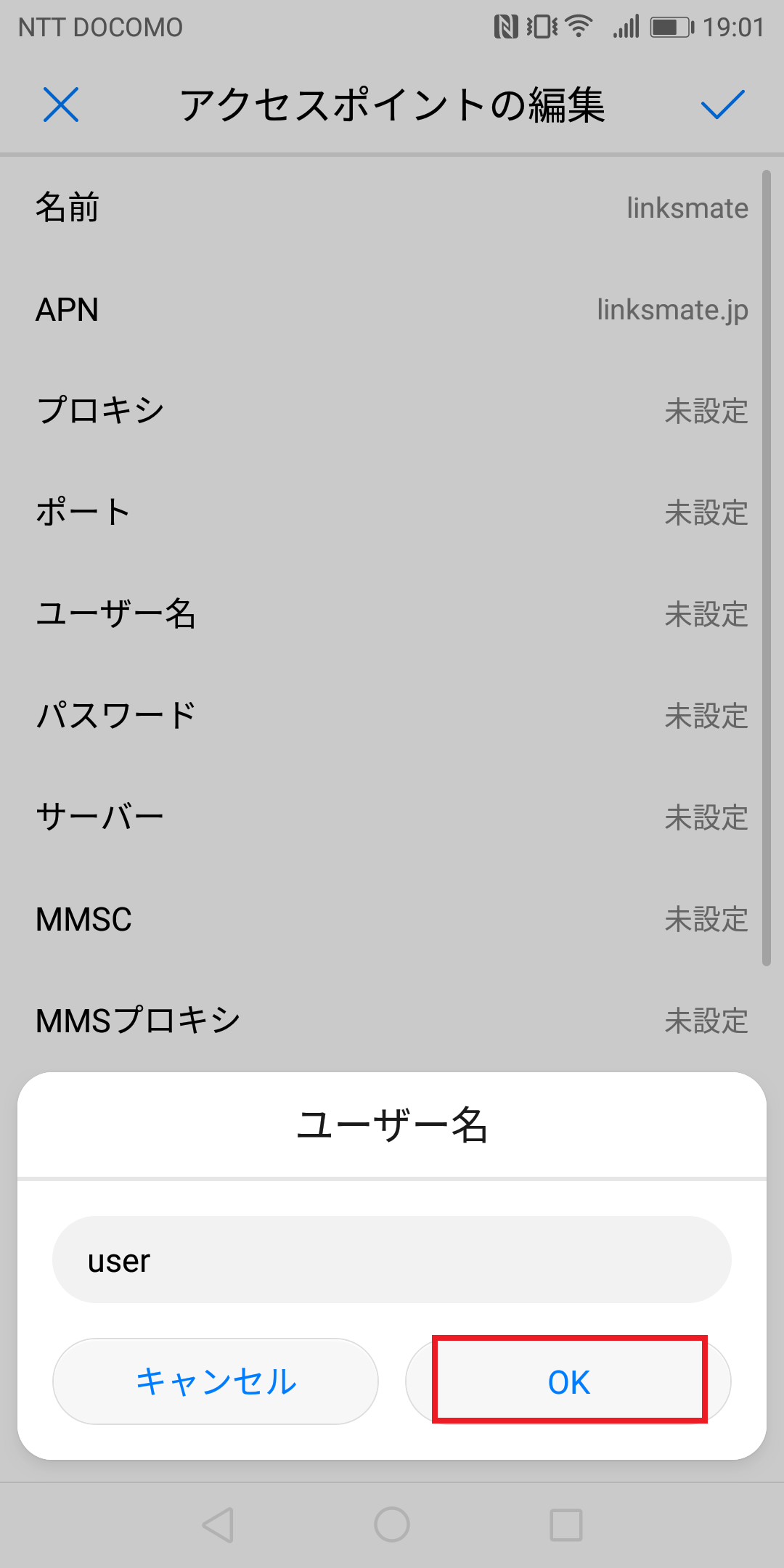Open the 名前 field showing linksmate
This screenshot has width=784, height=1568.
[x=392, y=208]
